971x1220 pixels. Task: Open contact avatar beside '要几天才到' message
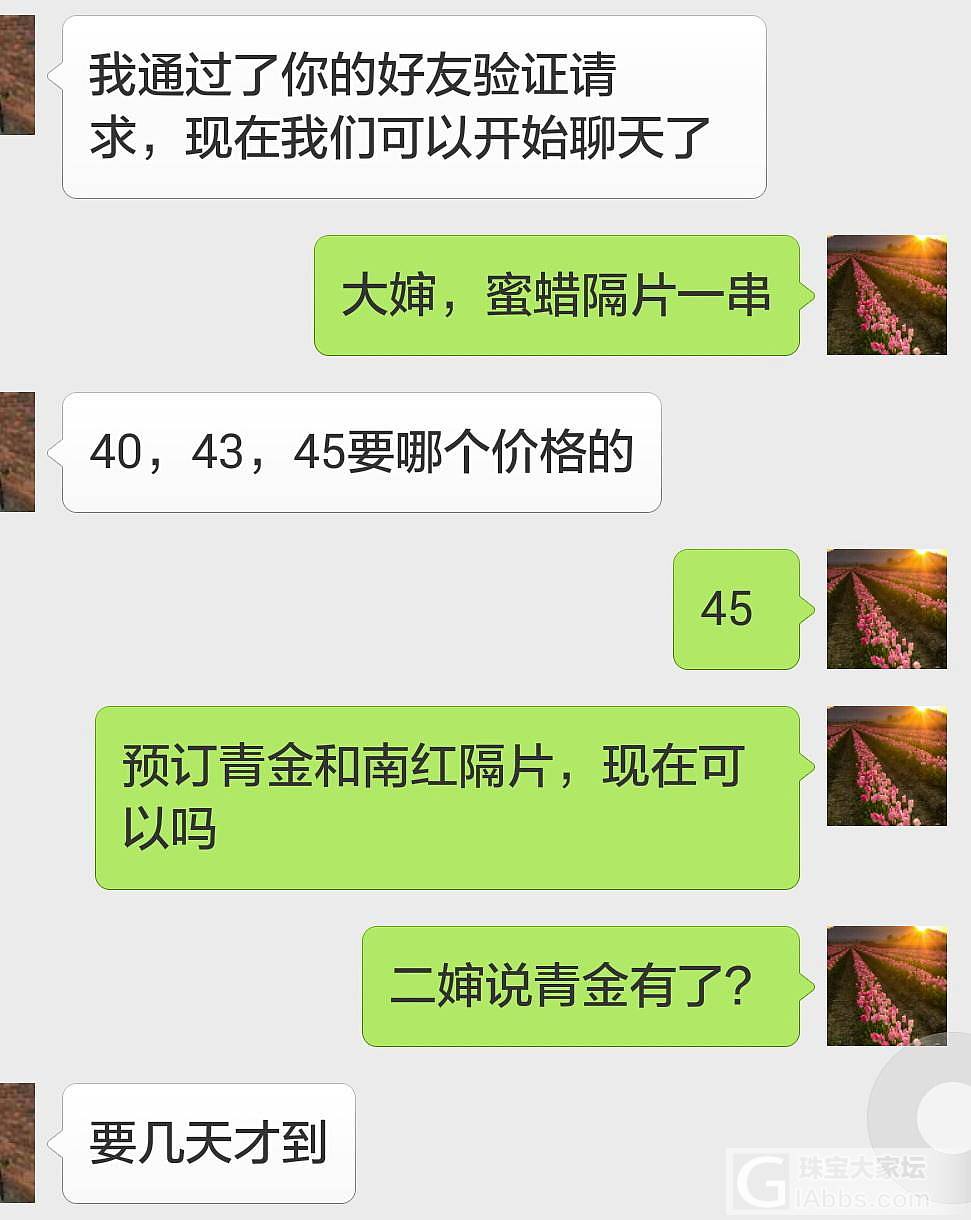(x=17, y=1143)
